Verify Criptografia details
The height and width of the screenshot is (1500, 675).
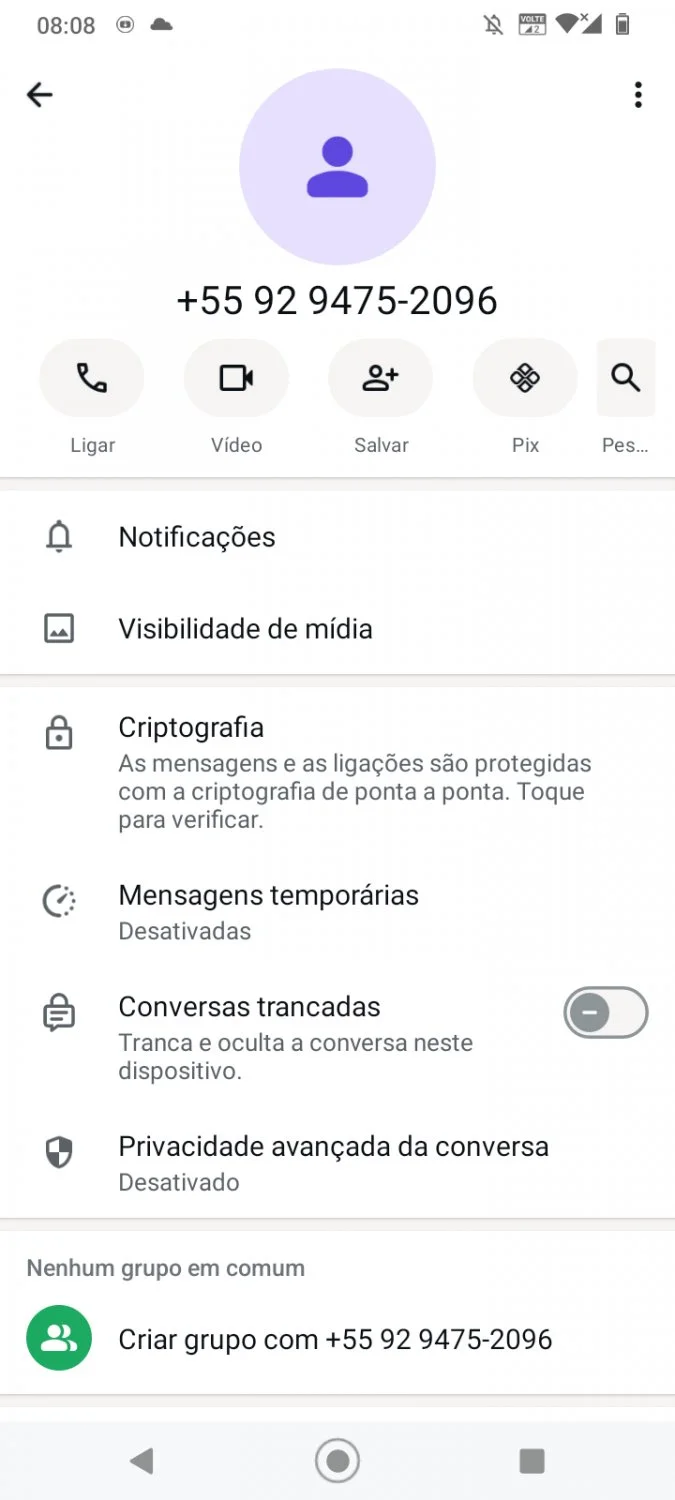[x=337, y=772]
